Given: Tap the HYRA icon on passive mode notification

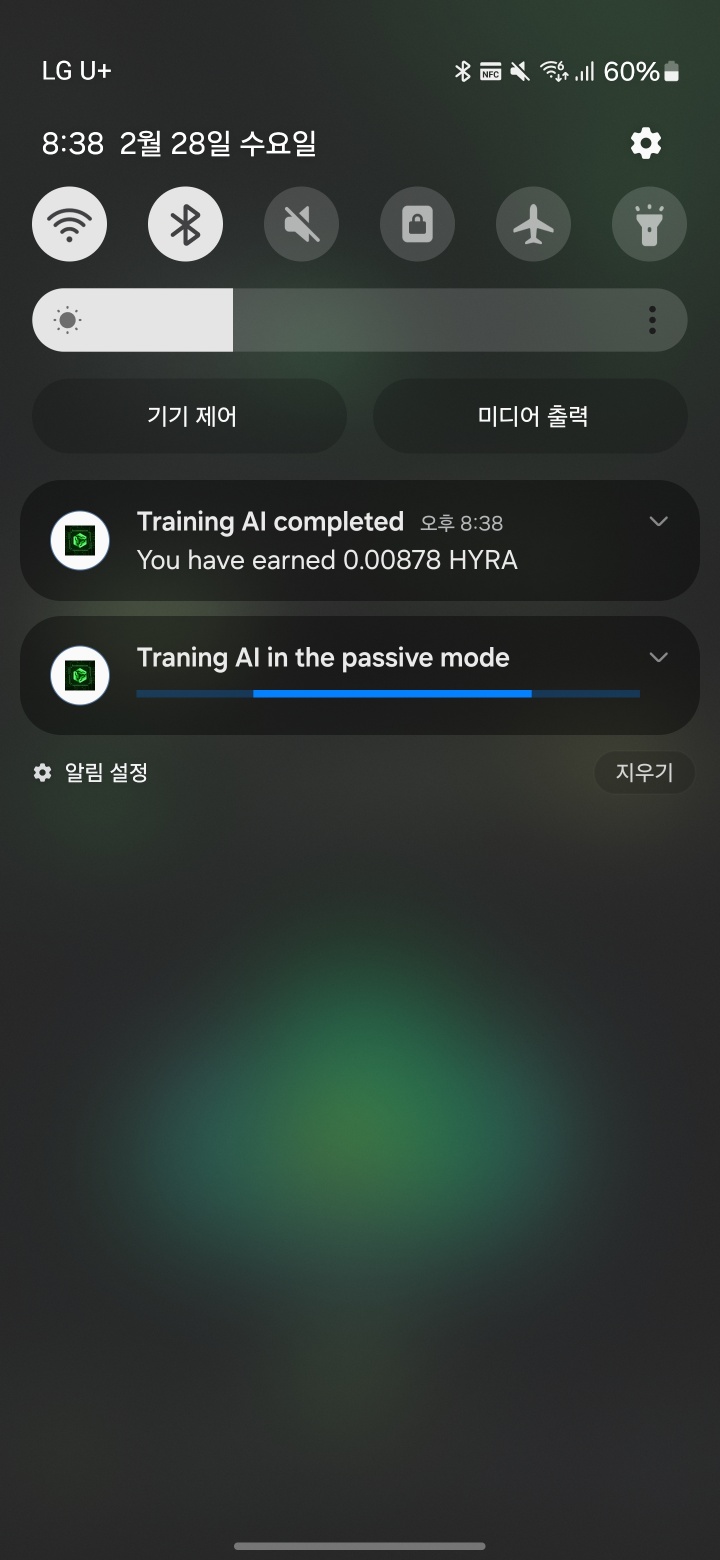Looking at the screenshot, I should point(80,675).
